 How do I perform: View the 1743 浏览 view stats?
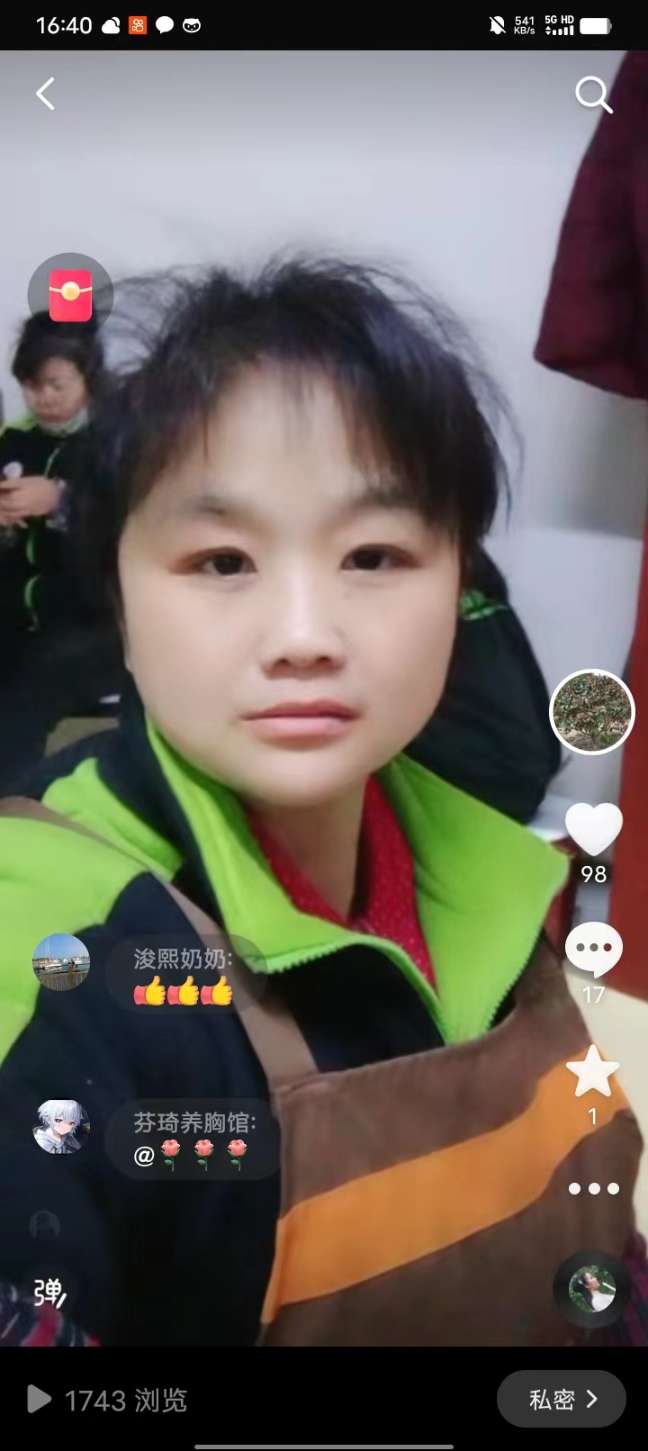pyautogui.click(x=108, y=1400)
